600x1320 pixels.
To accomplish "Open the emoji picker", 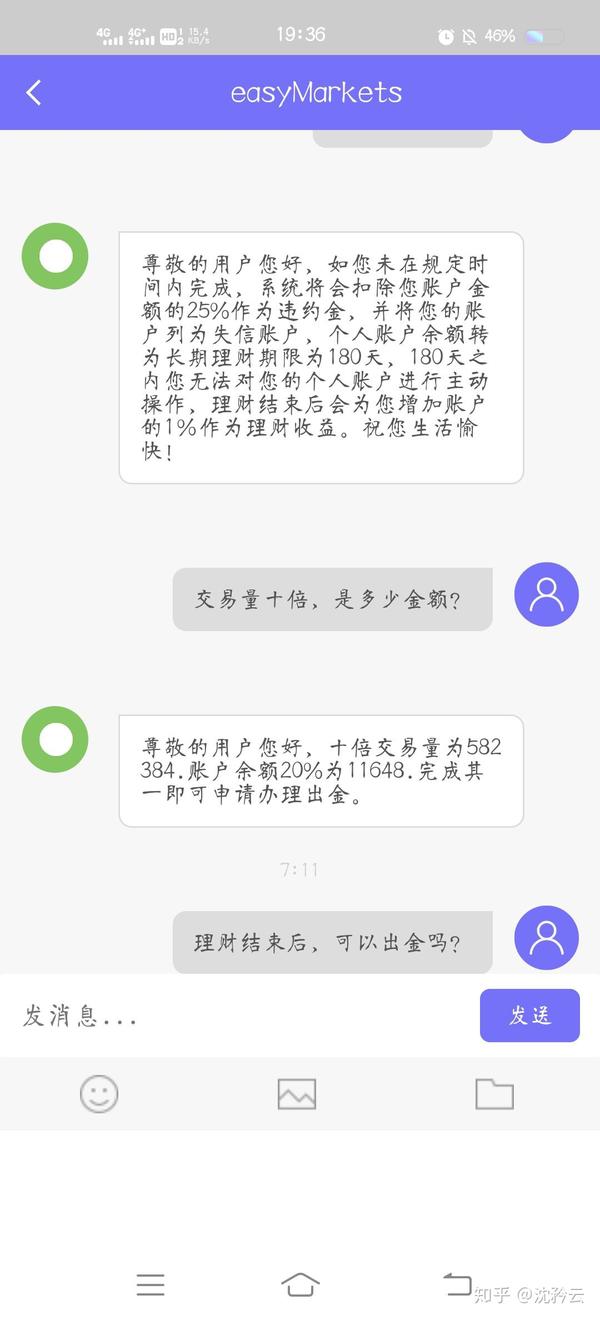I will click(99, 1094).
